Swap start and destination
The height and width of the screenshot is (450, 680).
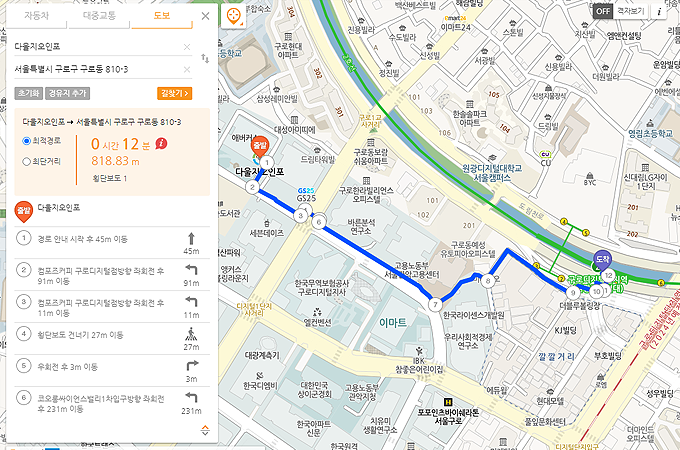coord(205,59)
